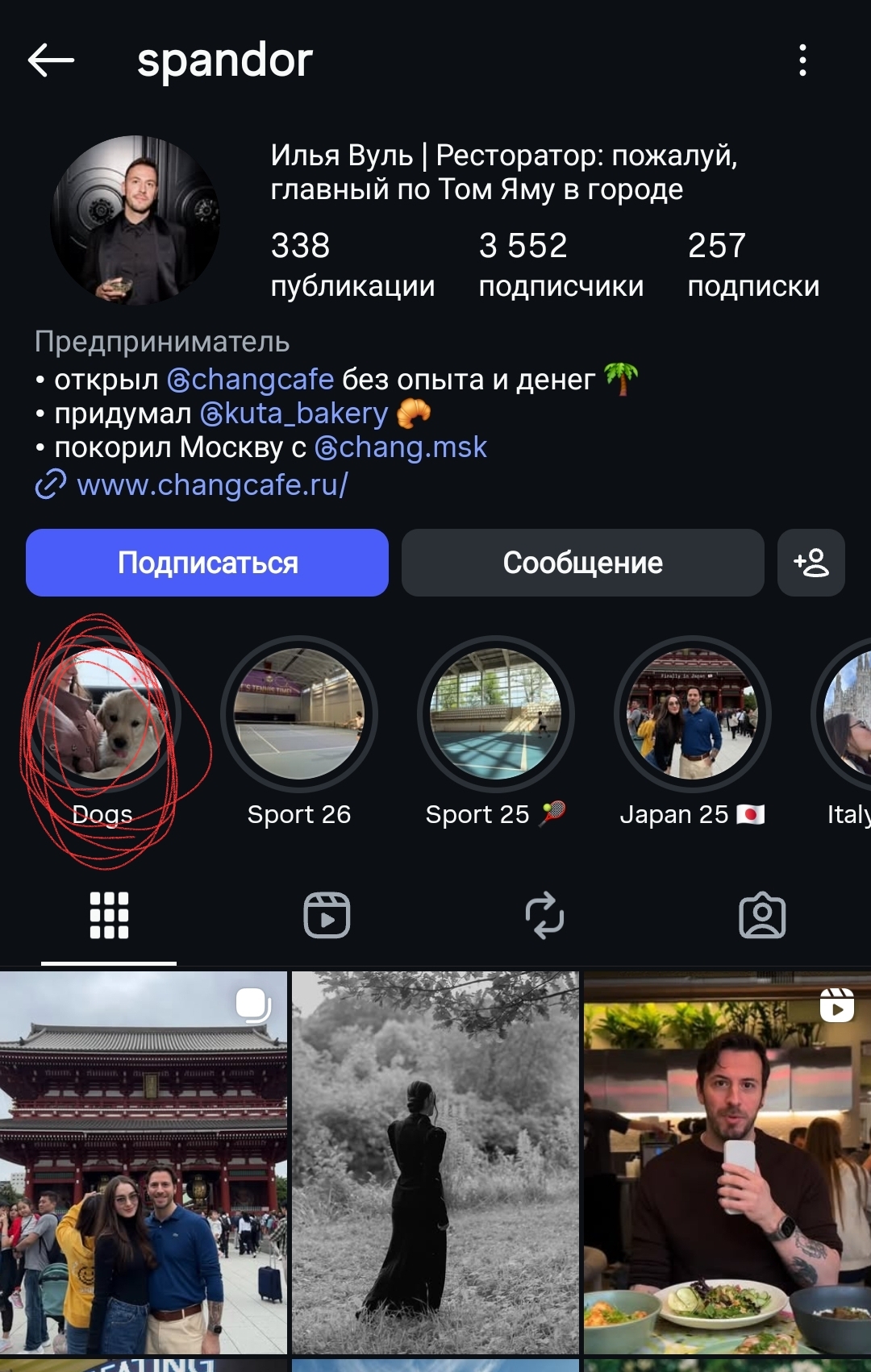The height and width of the screenshot is (1372, 871).
Task: Open the Sport 26 story highlight
Action: [299, 715]
